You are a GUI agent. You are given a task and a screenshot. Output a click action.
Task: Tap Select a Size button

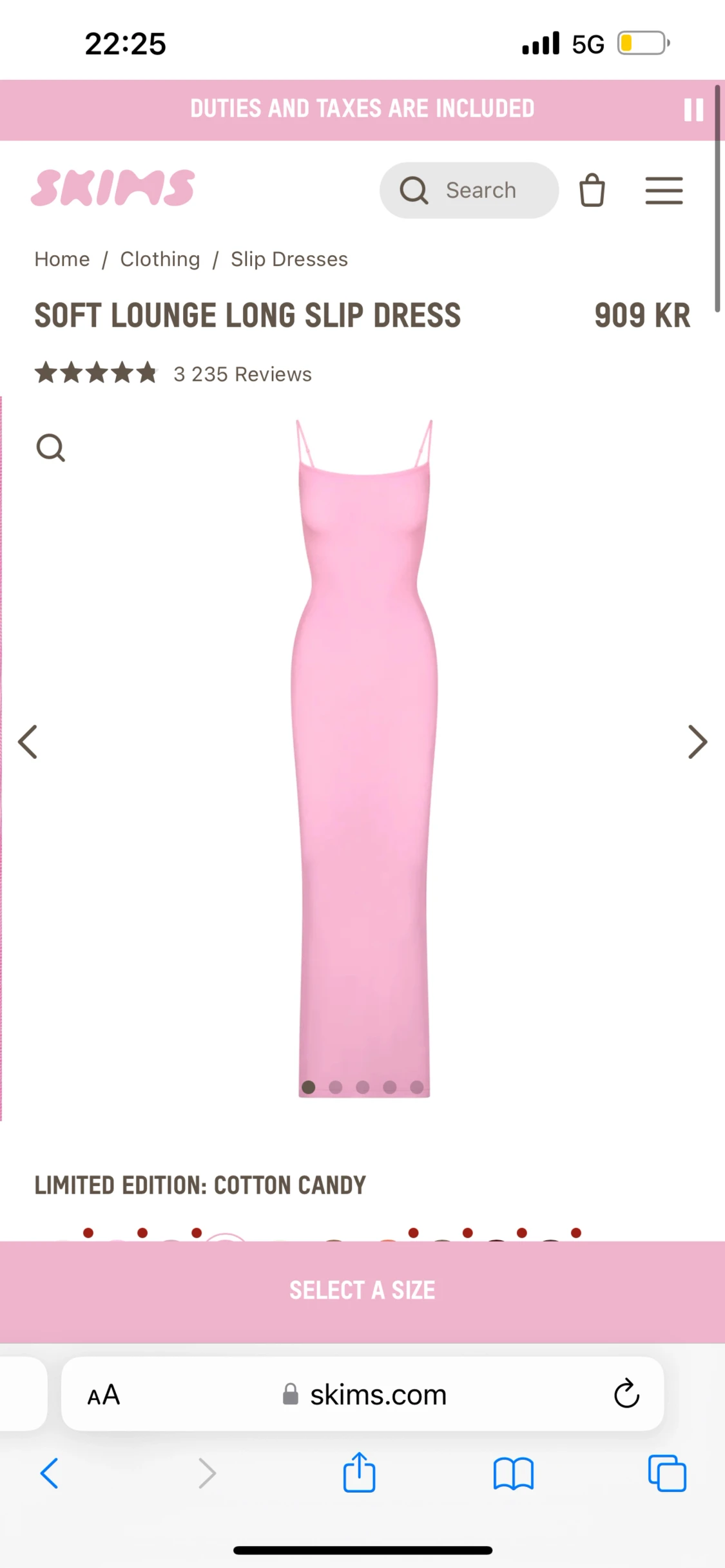(362, 1291)
